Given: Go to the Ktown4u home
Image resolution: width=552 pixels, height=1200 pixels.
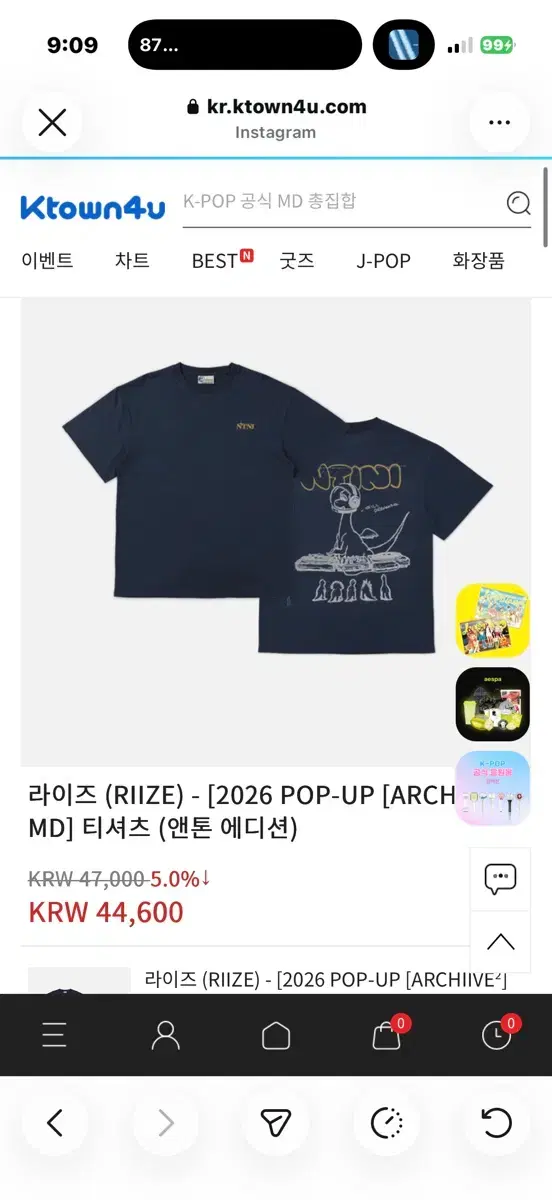Looking at the screenshot, I should [x=276, y=1035].
